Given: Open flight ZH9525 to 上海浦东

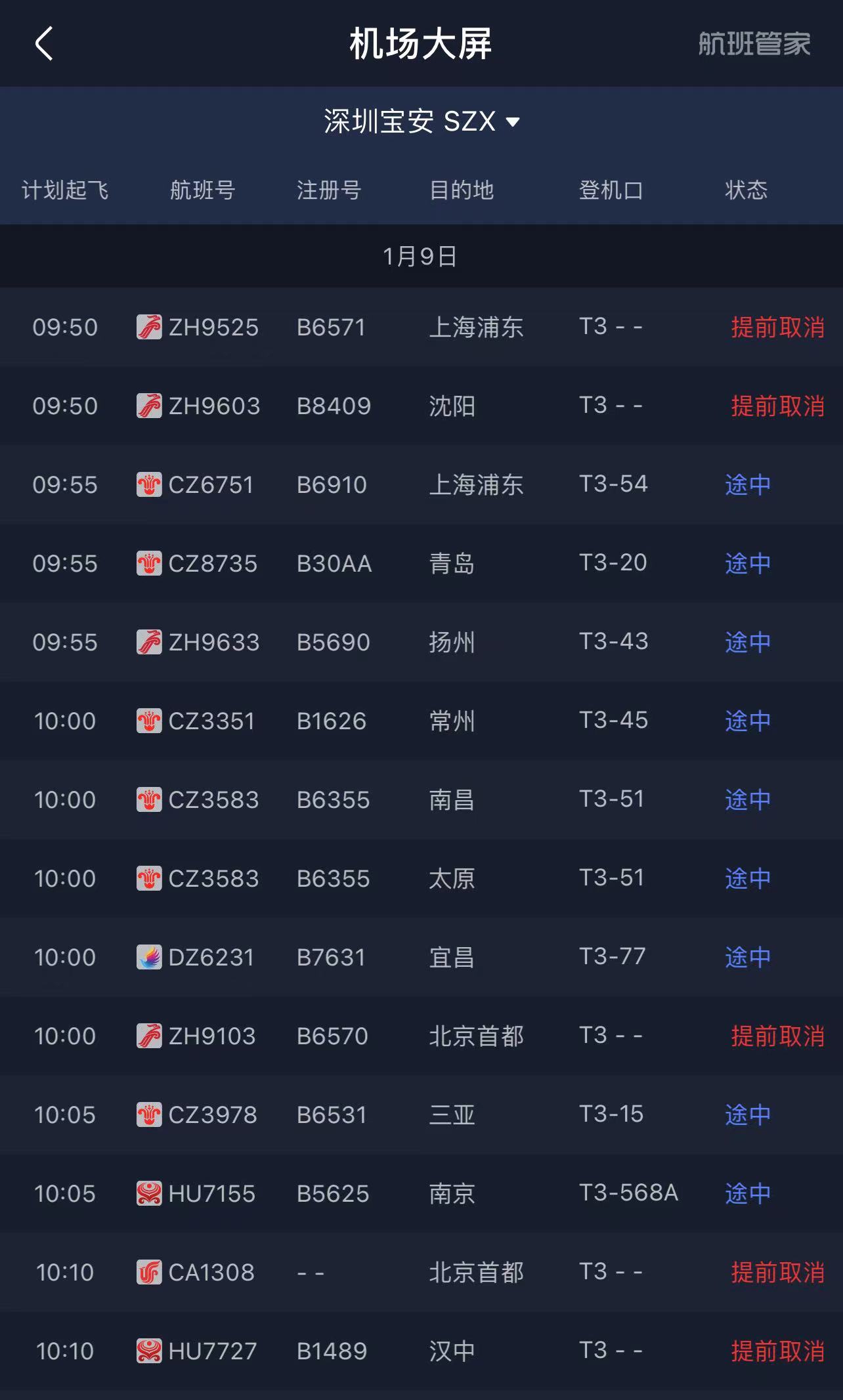Looking at the screenshot, I should tap(421, 327).
